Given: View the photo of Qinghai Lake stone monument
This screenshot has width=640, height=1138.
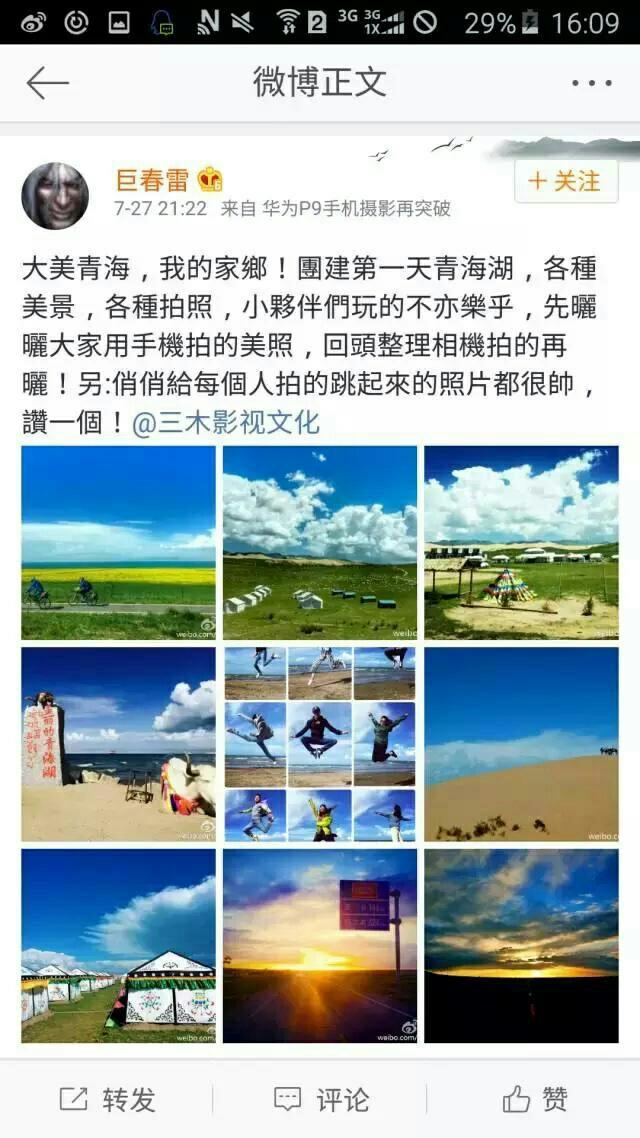Looking at the screenshot, I should pyautogui.click(x=118, y=744).
